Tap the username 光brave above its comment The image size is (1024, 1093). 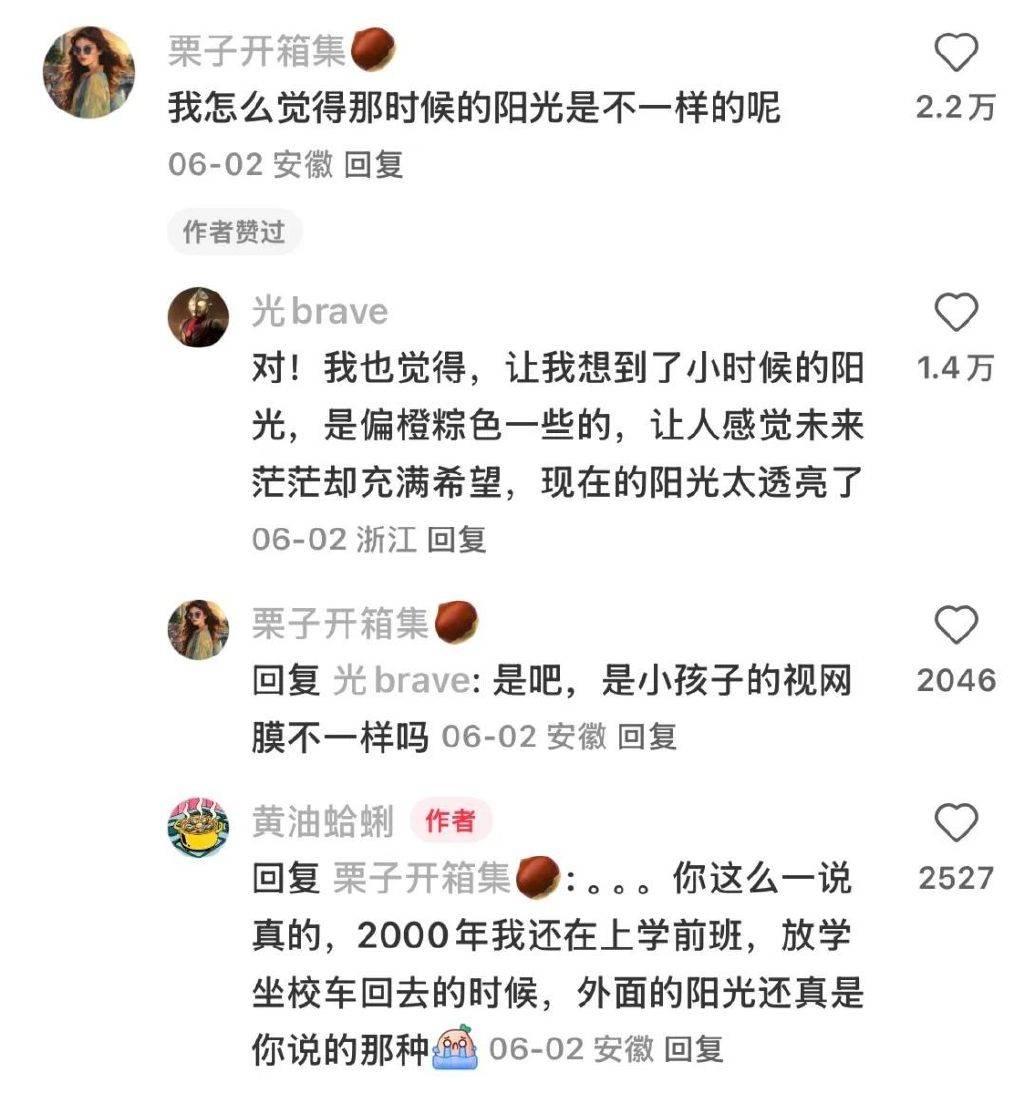coord(320,312)
